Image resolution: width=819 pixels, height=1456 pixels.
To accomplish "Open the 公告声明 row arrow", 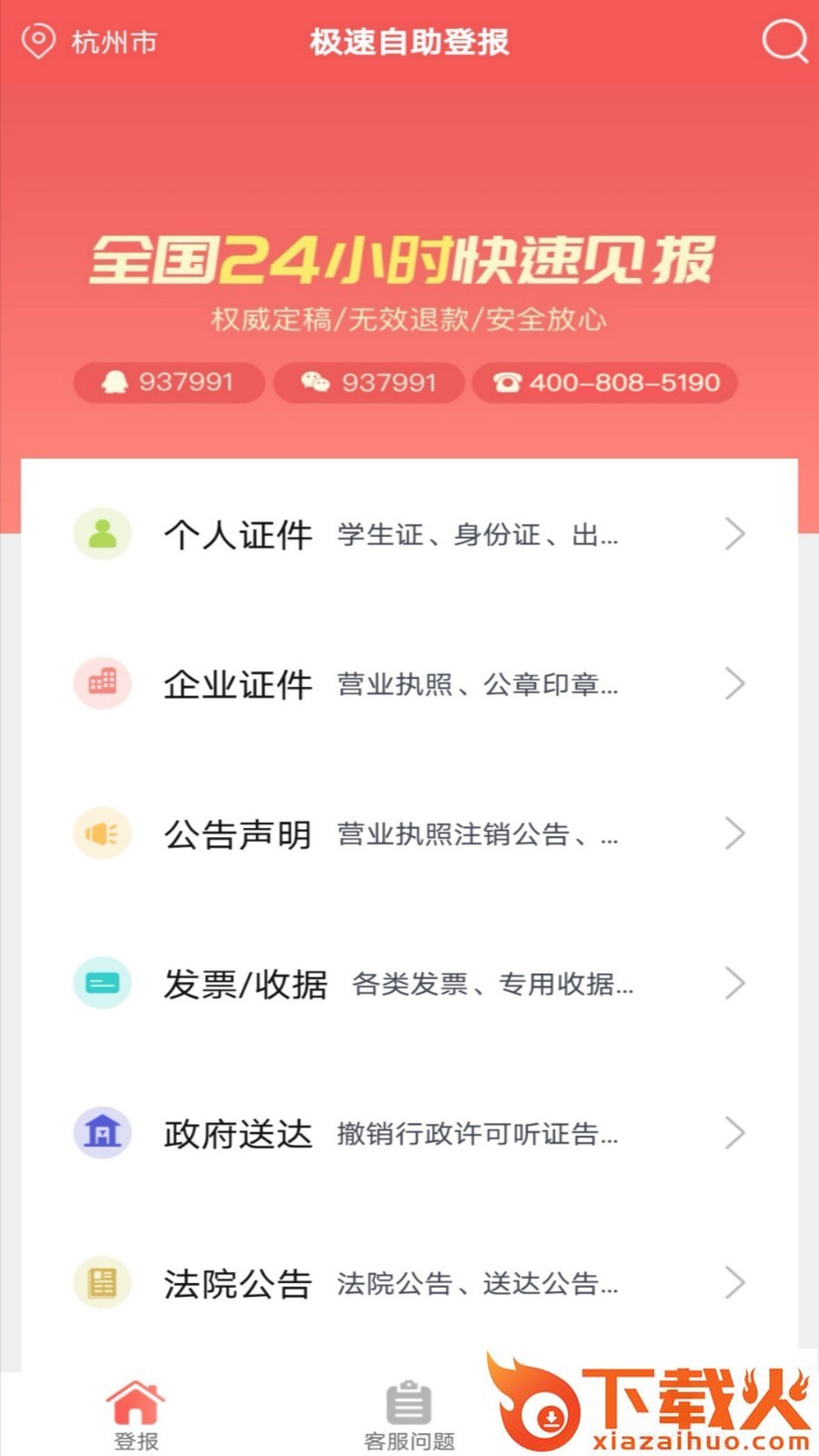I will (735, 834).
